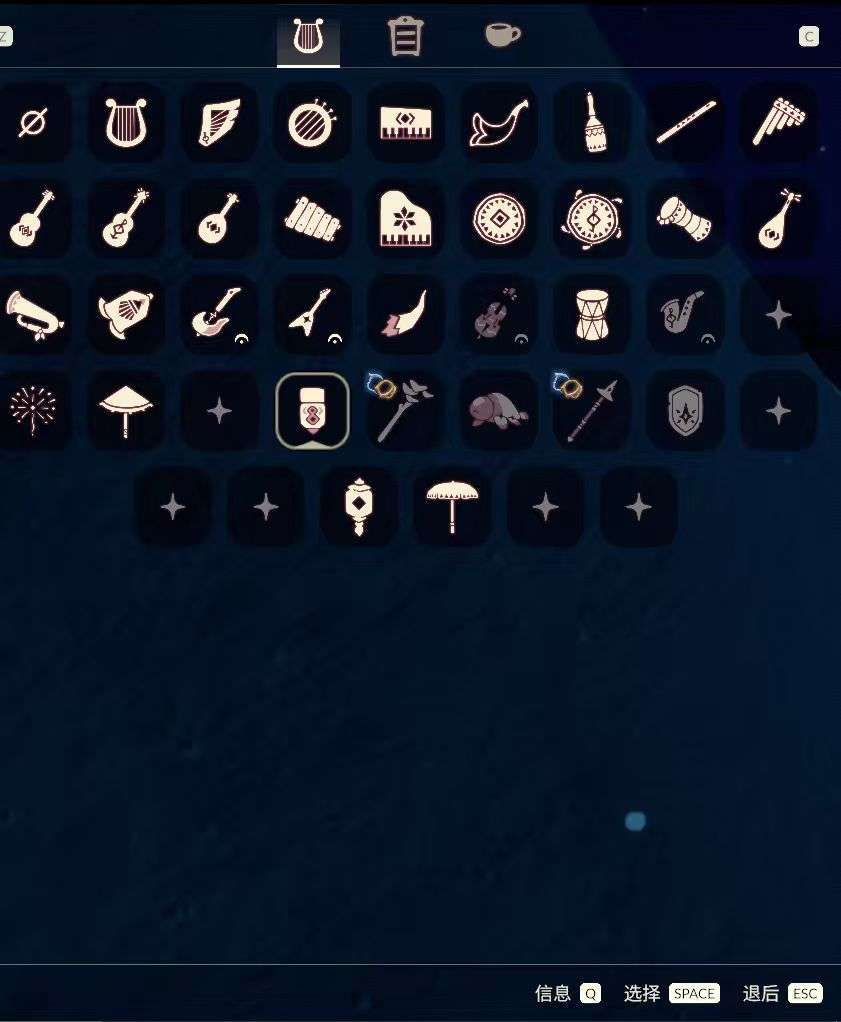Open the teacup tab
The width and height of the screenshot is (841, 1022).
click(x=501, y=35)
